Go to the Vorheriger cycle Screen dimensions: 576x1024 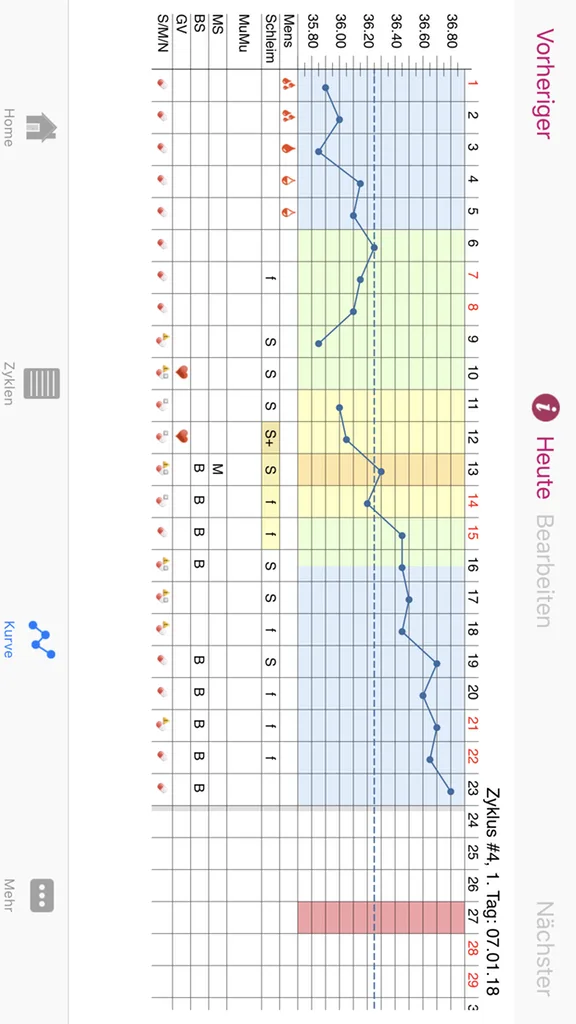pos(545,84)
